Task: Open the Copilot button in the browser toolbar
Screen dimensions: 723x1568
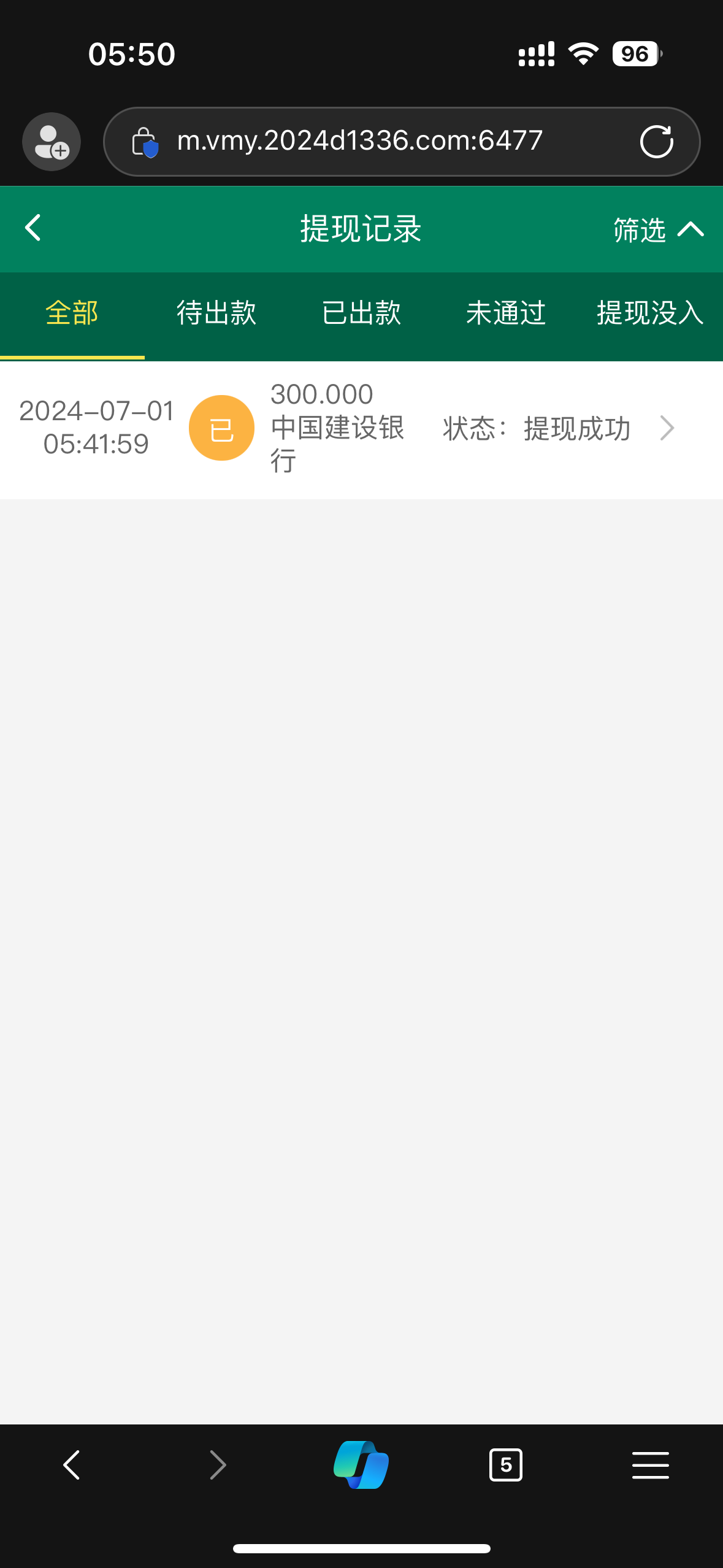Action: (x=361, y=1465)
